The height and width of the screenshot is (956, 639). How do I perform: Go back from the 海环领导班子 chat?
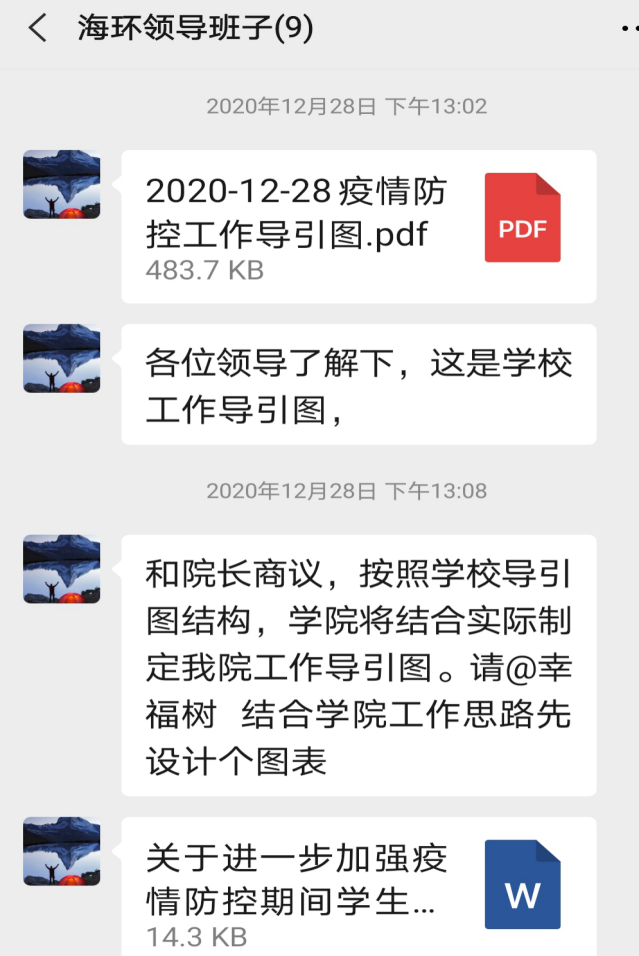(38, 28)
